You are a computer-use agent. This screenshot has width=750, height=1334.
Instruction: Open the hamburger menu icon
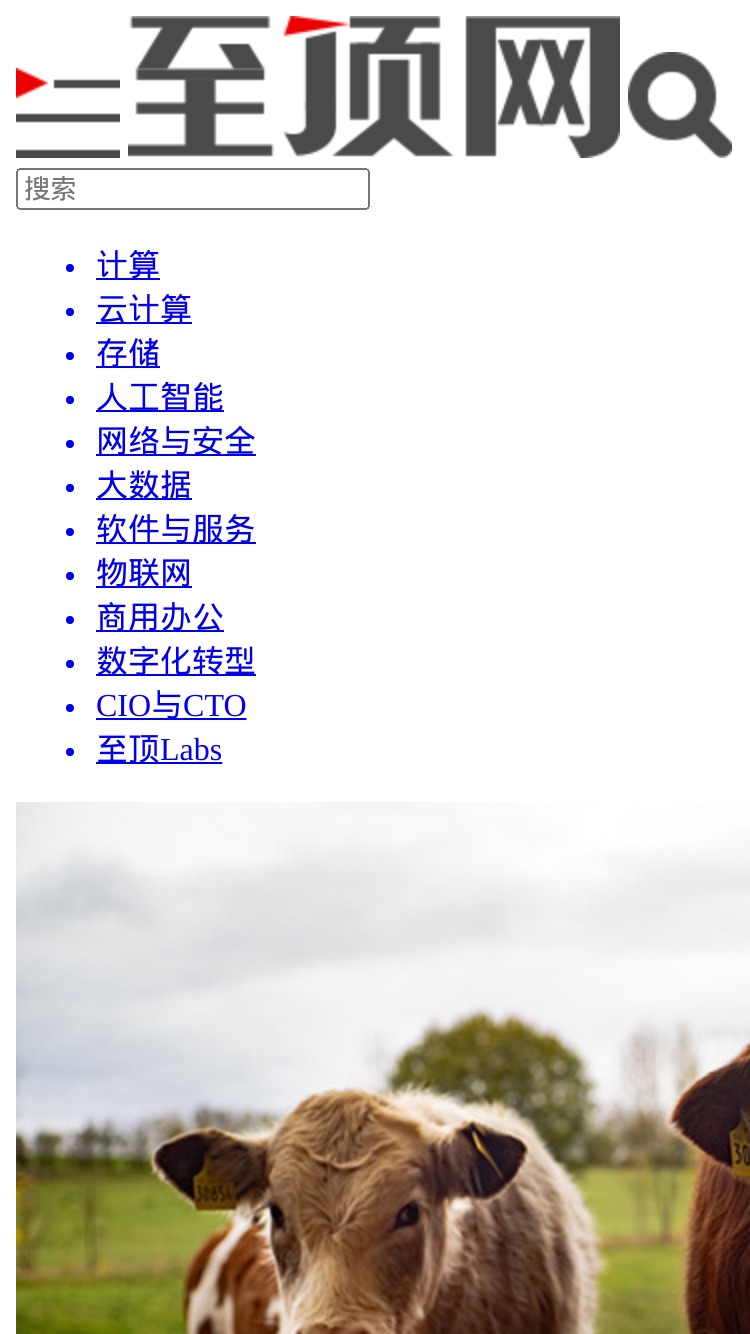point(68,113)
